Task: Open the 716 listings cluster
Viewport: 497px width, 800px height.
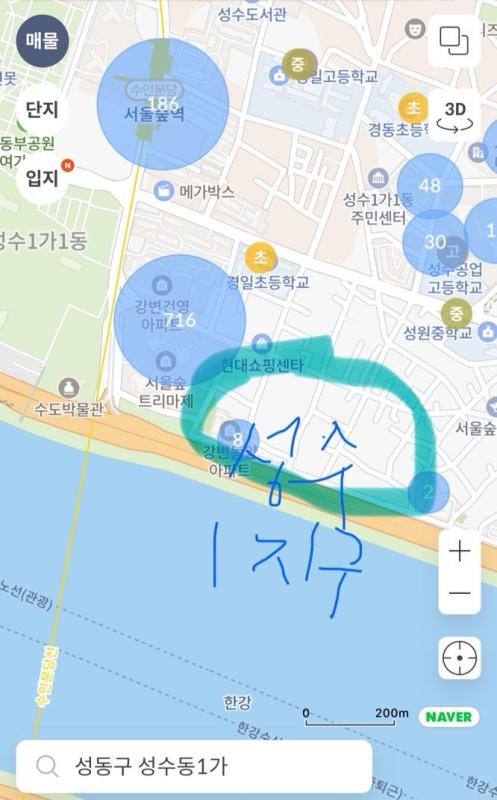Action: [180, 320]
